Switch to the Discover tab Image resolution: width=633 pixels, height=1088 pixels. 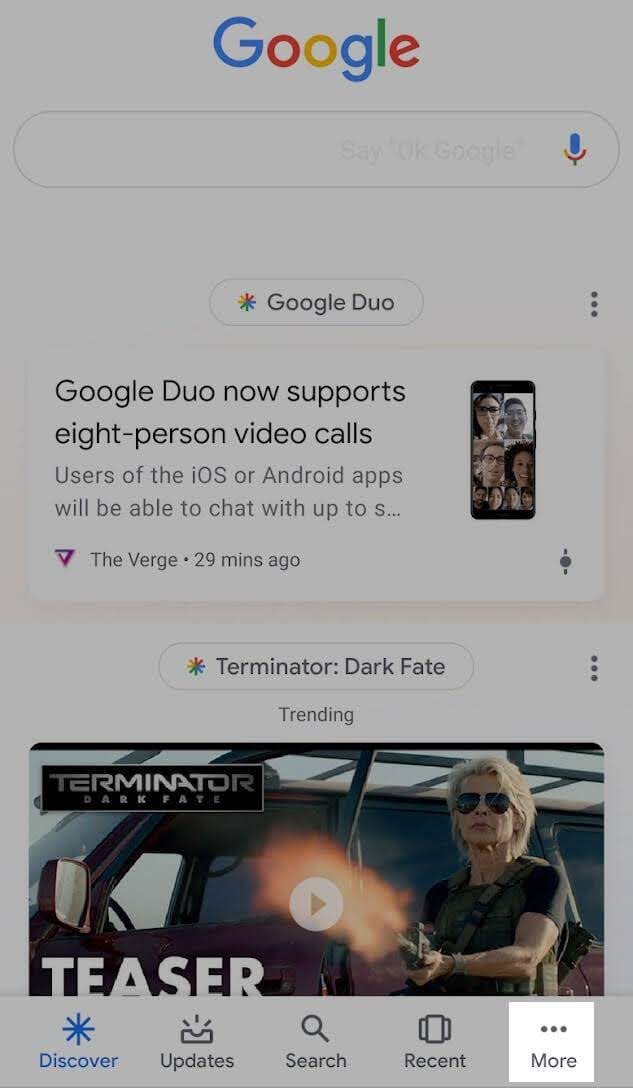pyautogui.click(x=78, y=1042)
